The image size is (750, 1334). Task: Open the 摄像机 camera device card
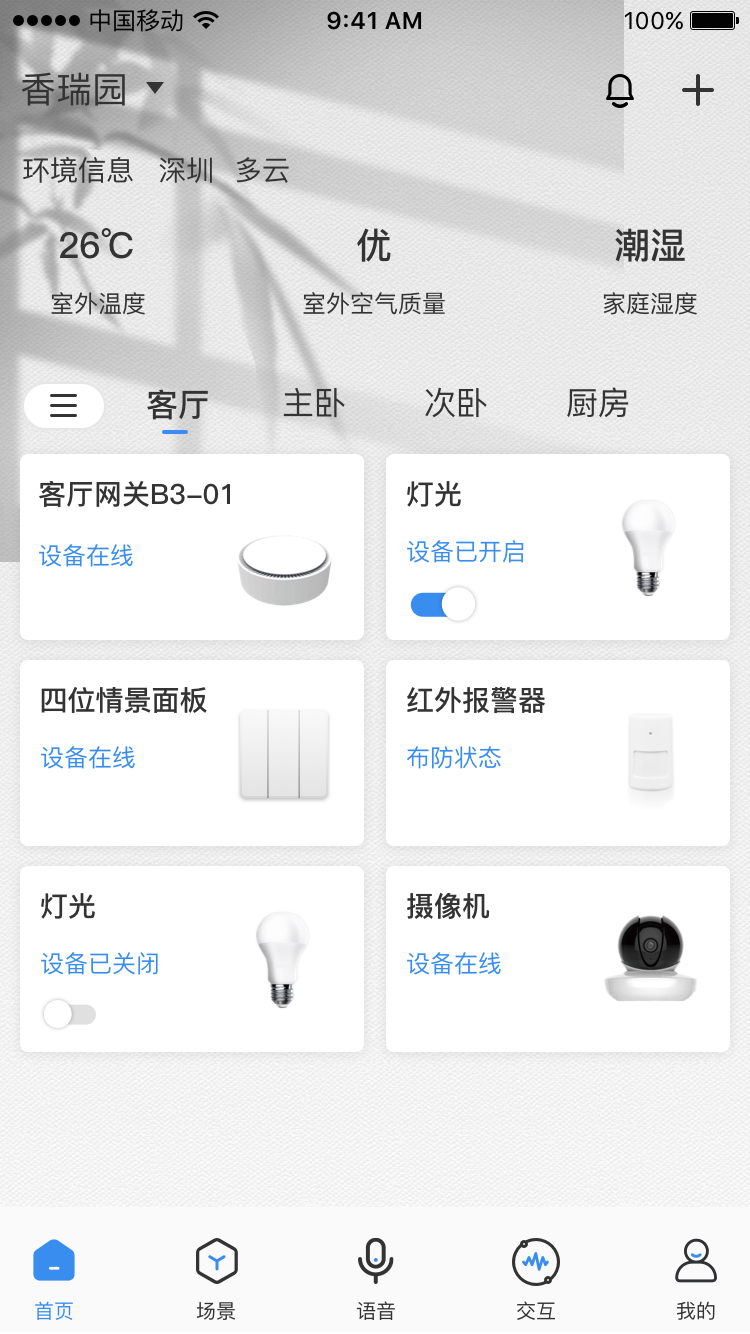(x=557, y=958)
